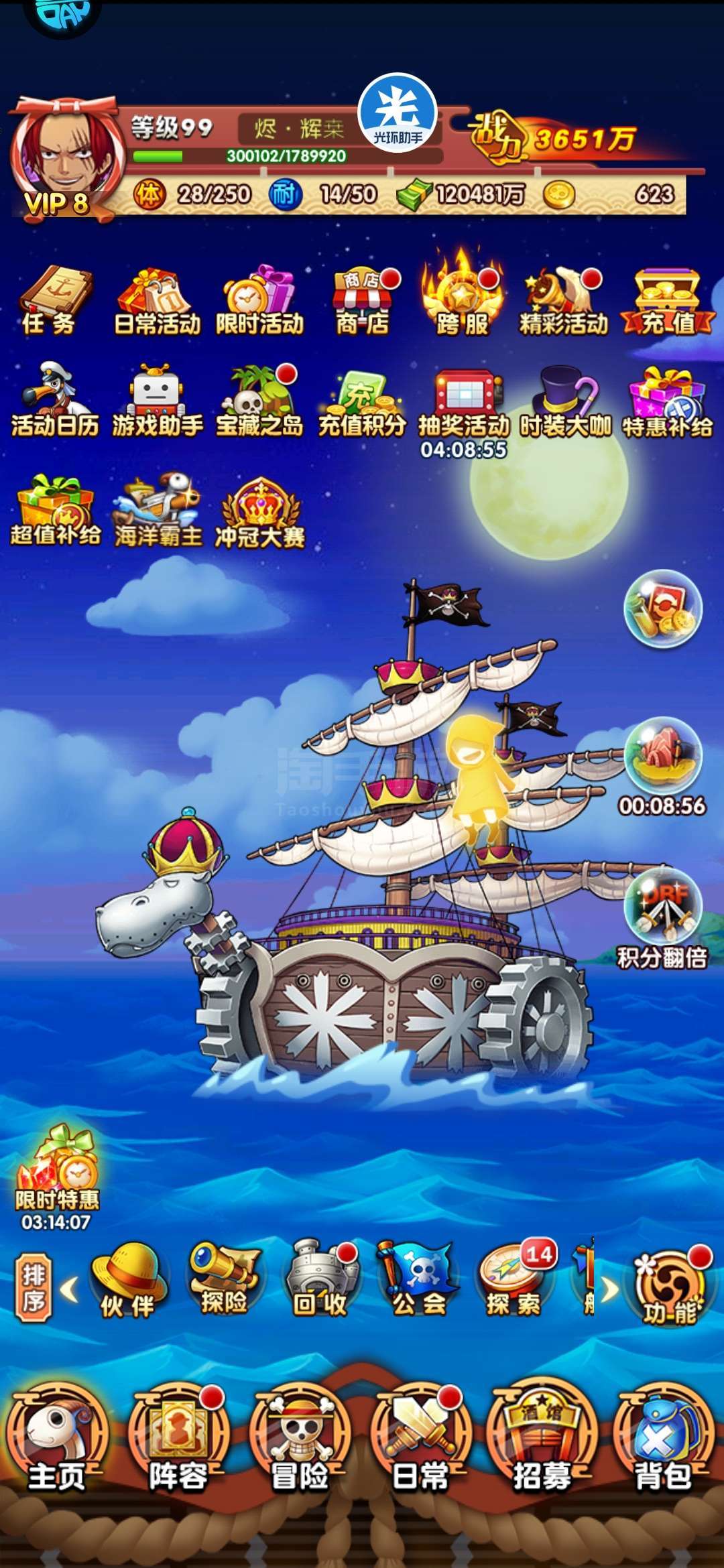The image size is (724, 1568).
Task: Go to the 招募 recruit tab
Action: coord(542,1436)
